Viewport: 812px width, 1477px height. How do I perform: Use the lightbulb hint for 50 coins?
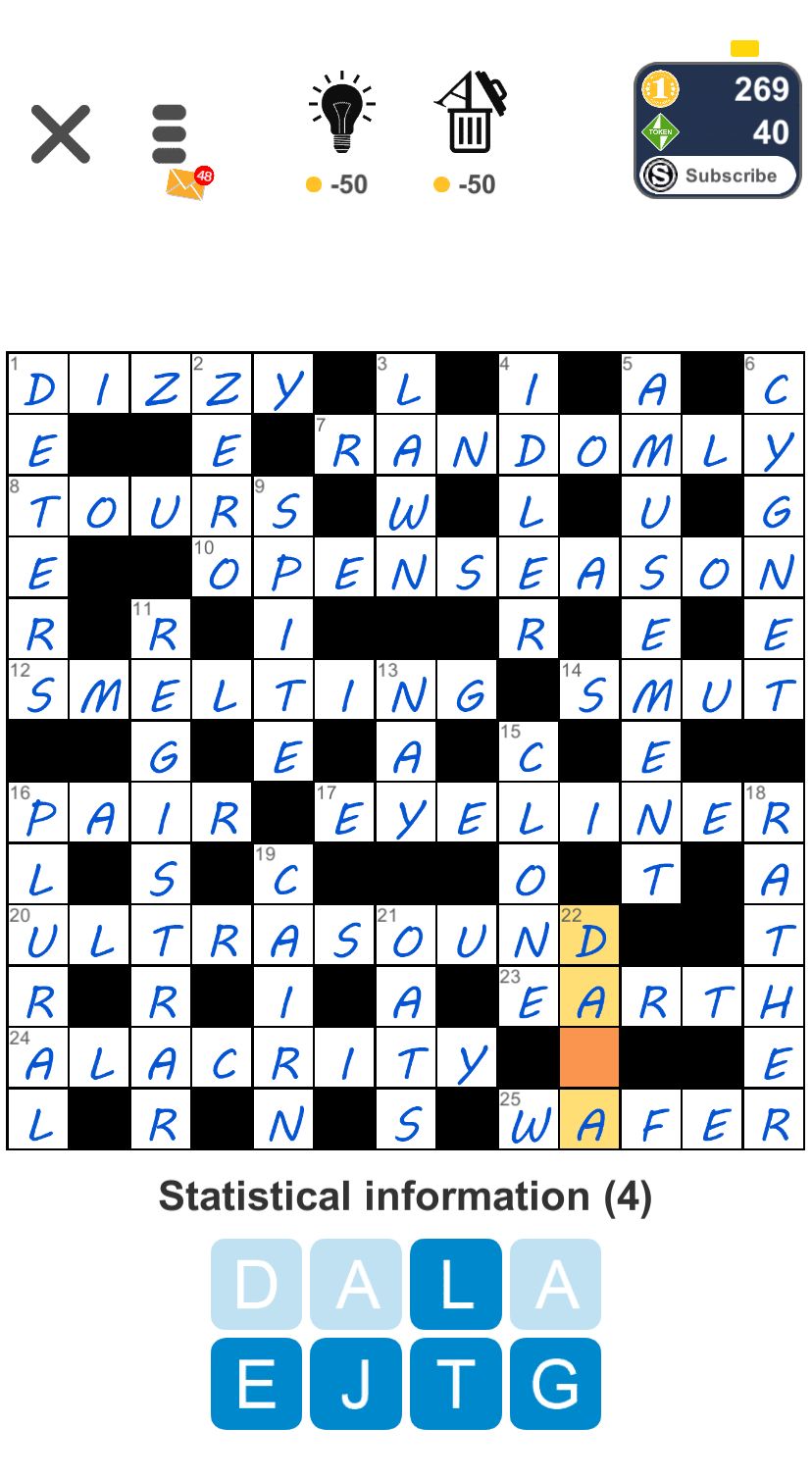341,114
